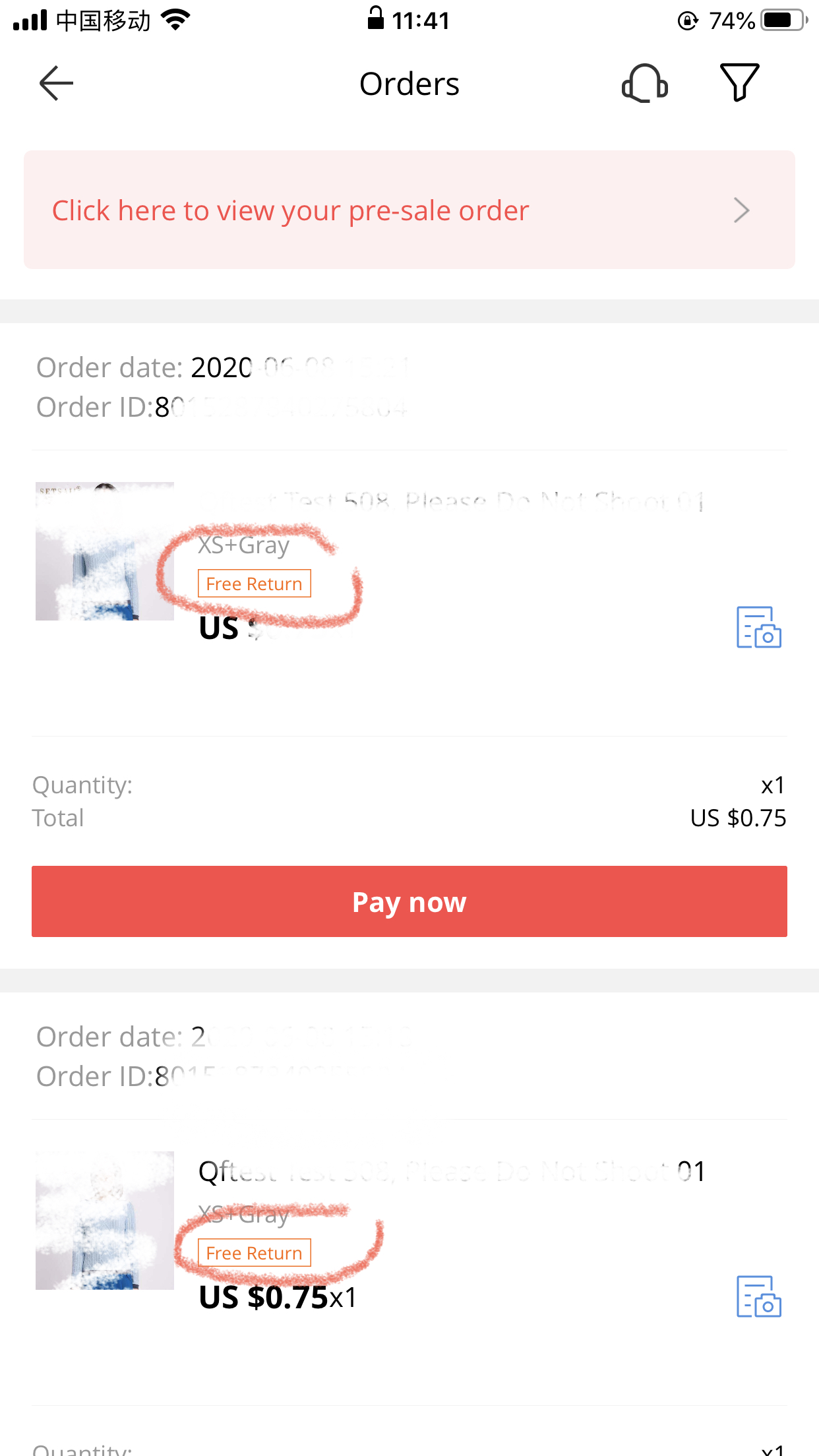Open product thumbnail priced US $0.75x1
This screenshot has width=819, height=1456.
tap(105, 1221)
